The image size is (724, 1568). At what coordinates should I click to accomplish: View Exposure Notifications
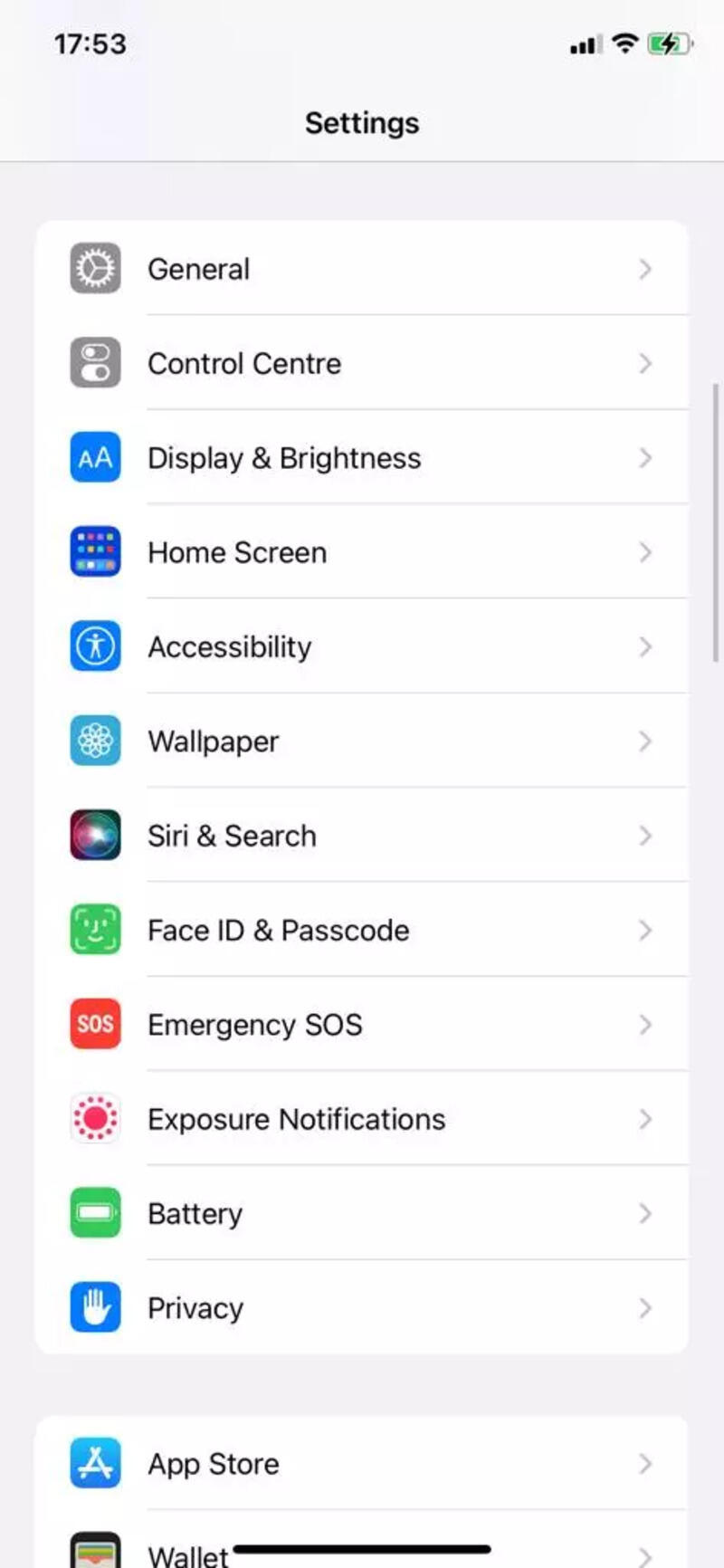[x=362, y=1119]
